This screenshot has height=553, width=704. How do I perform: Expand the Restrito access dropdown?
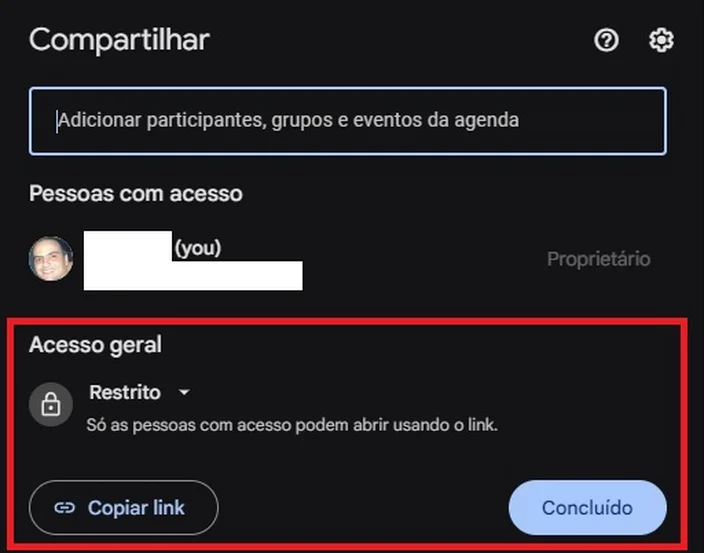click(x=139, y=393)
